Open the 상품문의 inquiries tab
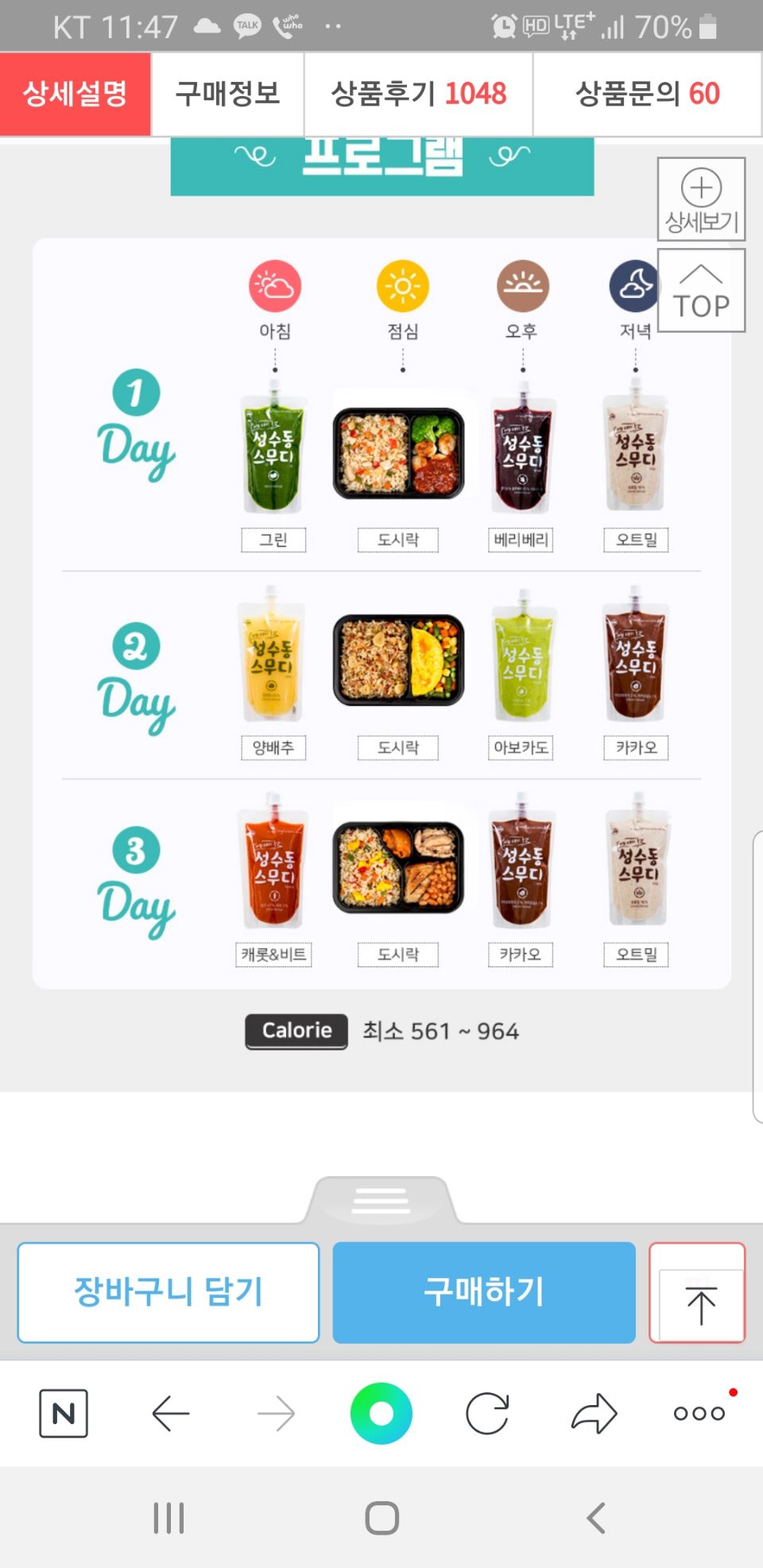This screenshot has height=1568, width=763. [647, 94]
